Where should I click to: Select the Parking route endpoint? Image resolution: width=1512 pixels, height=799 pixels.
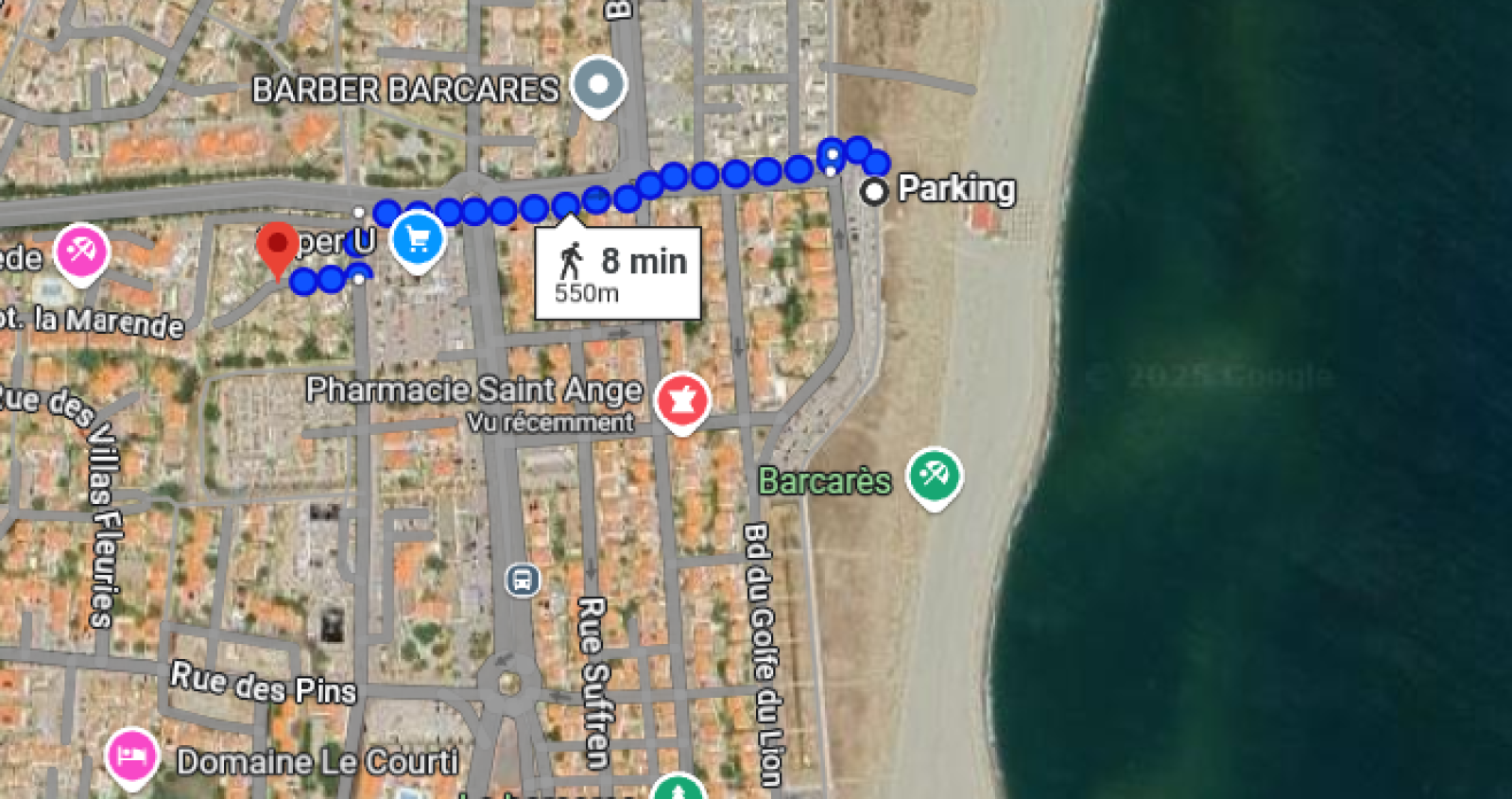tap(874, 192)
